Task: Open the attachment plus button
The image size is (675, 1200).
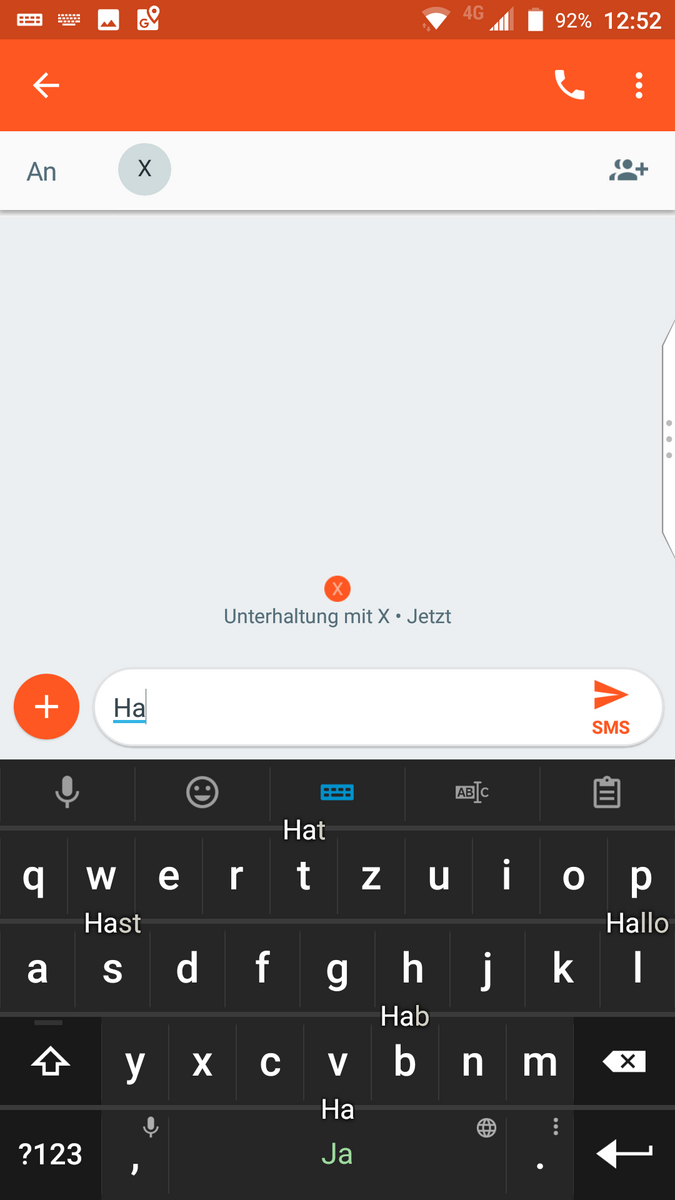Action: pyautogui.click(x=46, y=707)
